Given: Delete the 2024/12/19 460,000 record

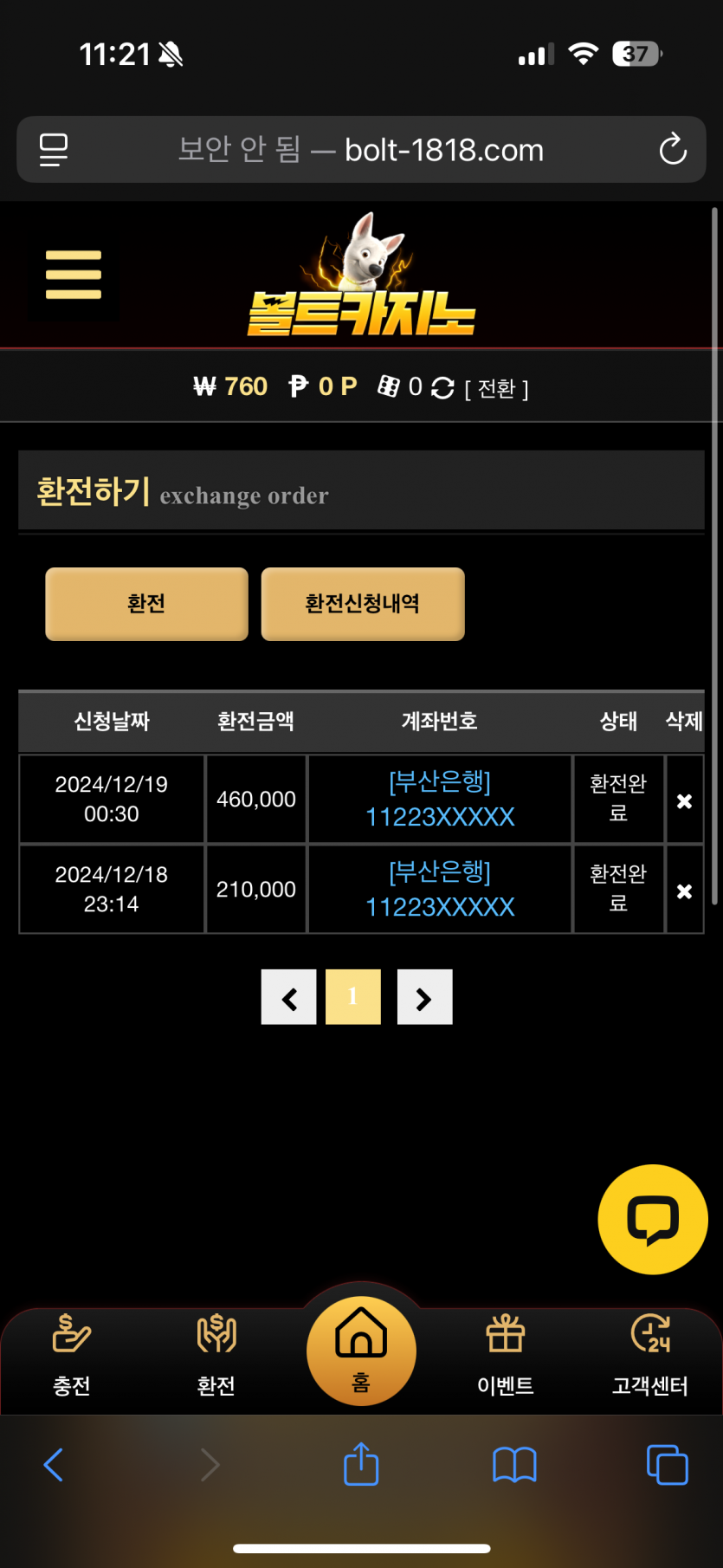Looking at the screenshot, I should pos(684,801).
